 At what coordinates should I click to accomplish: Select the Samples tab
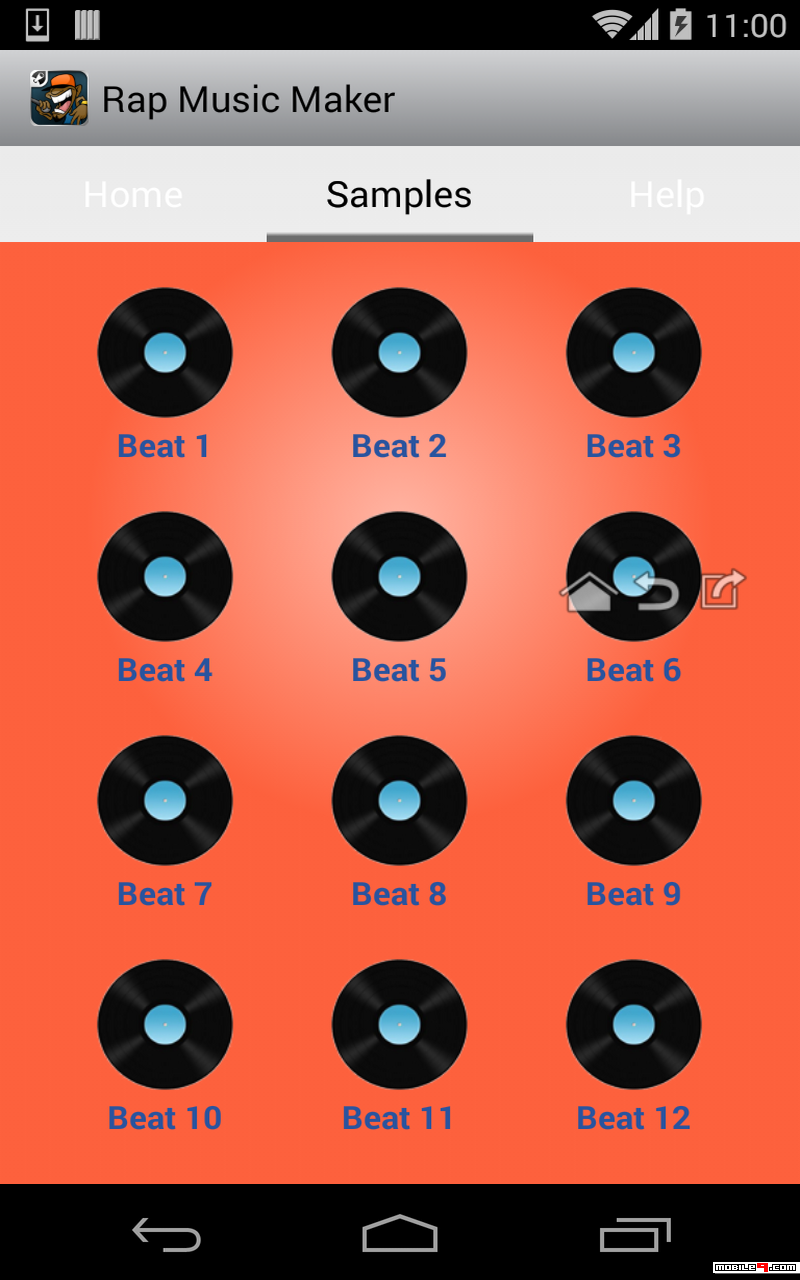coord(399,194)
